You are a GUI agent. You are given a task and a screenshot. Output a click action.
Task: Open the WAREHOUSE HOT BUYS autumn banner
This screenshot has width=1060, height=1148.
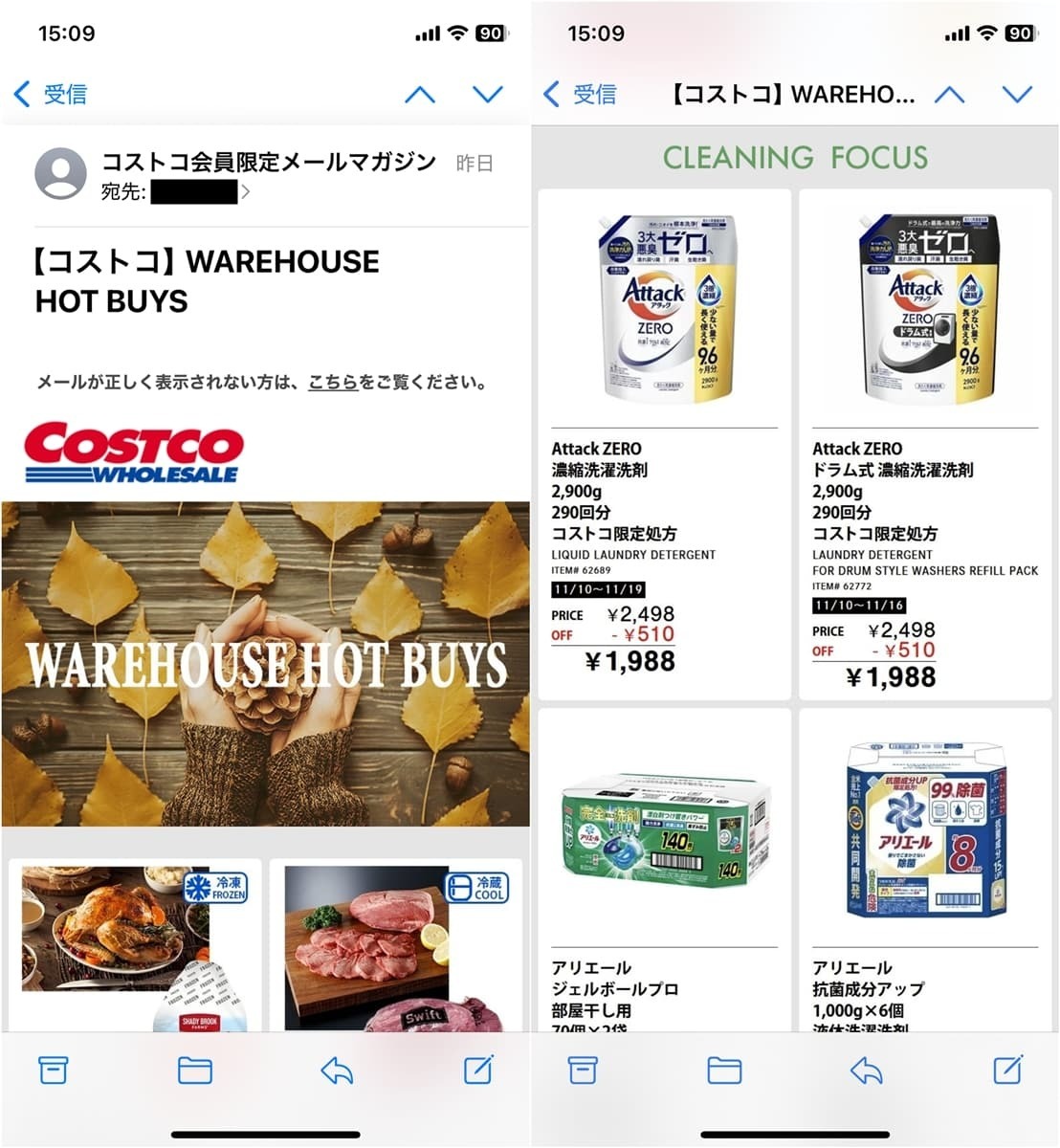point(265,664)
